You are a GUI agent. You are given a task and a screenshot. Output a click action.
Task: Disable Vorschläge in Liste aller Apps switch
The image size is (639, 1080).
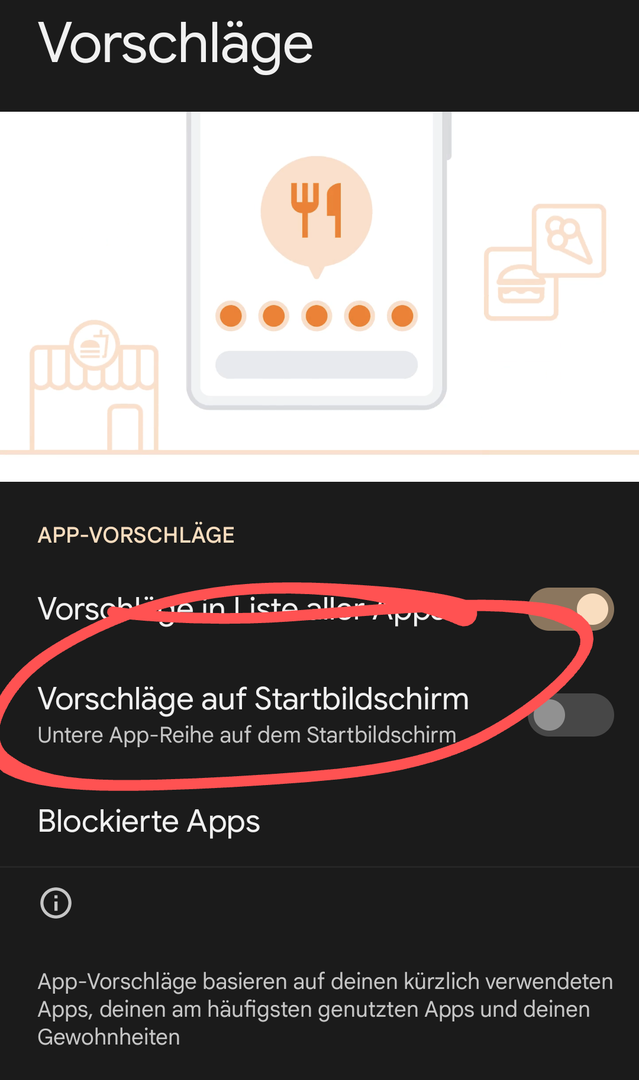[x=571, y=609]
